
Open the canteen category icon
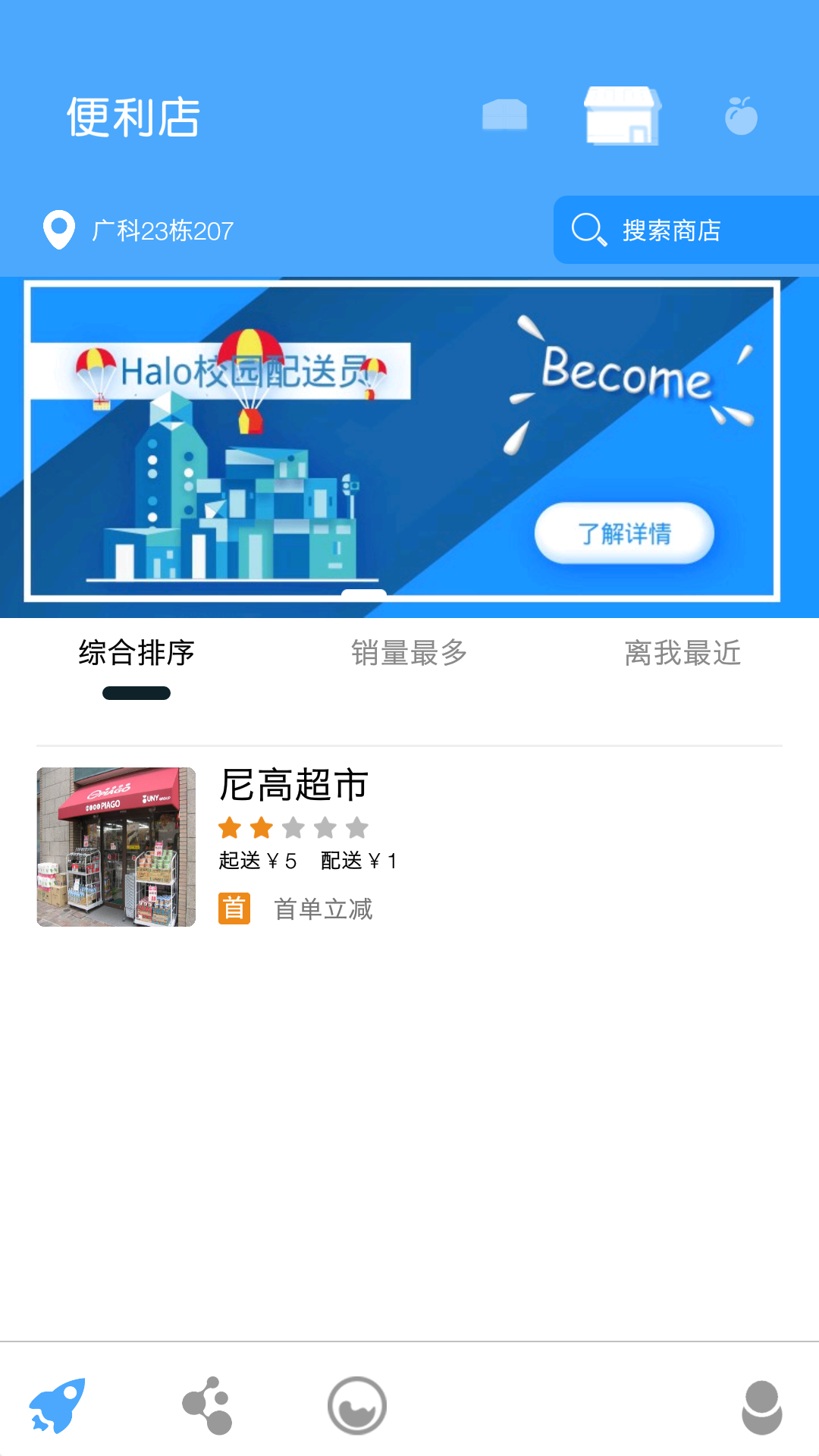(x=505, y=115)
